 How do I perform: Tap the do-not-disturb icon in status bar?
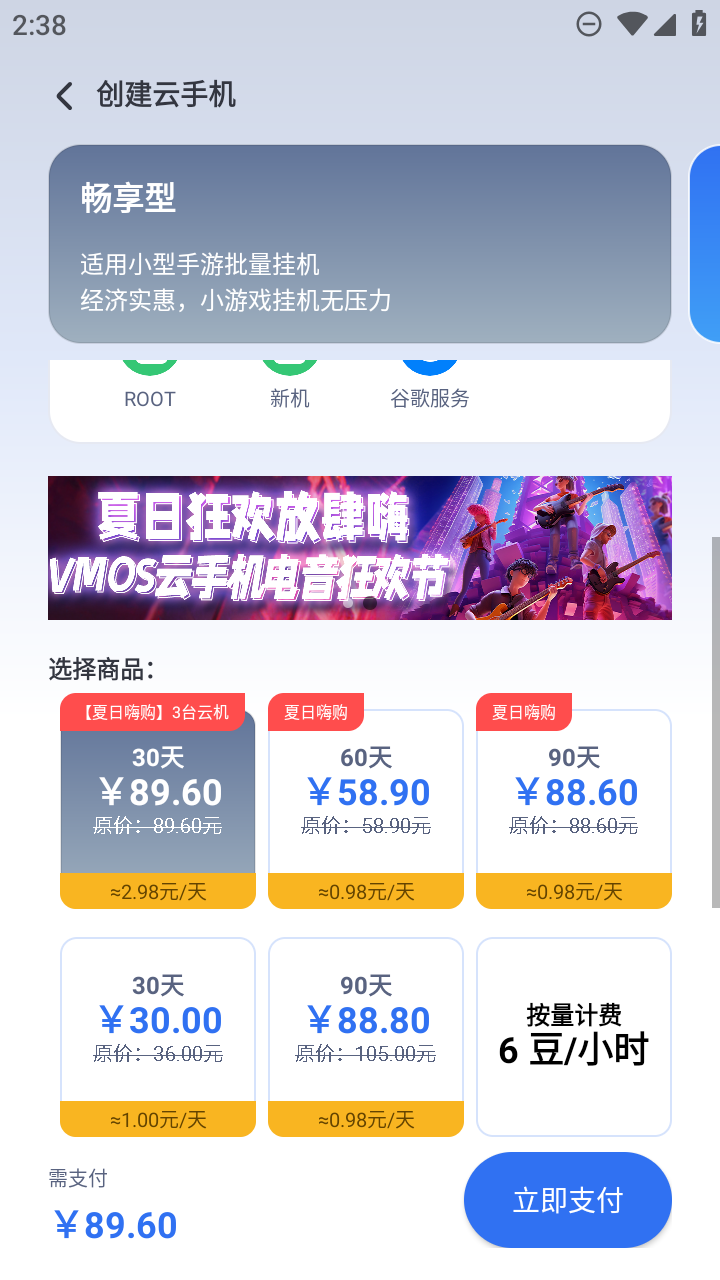point(588,22)
